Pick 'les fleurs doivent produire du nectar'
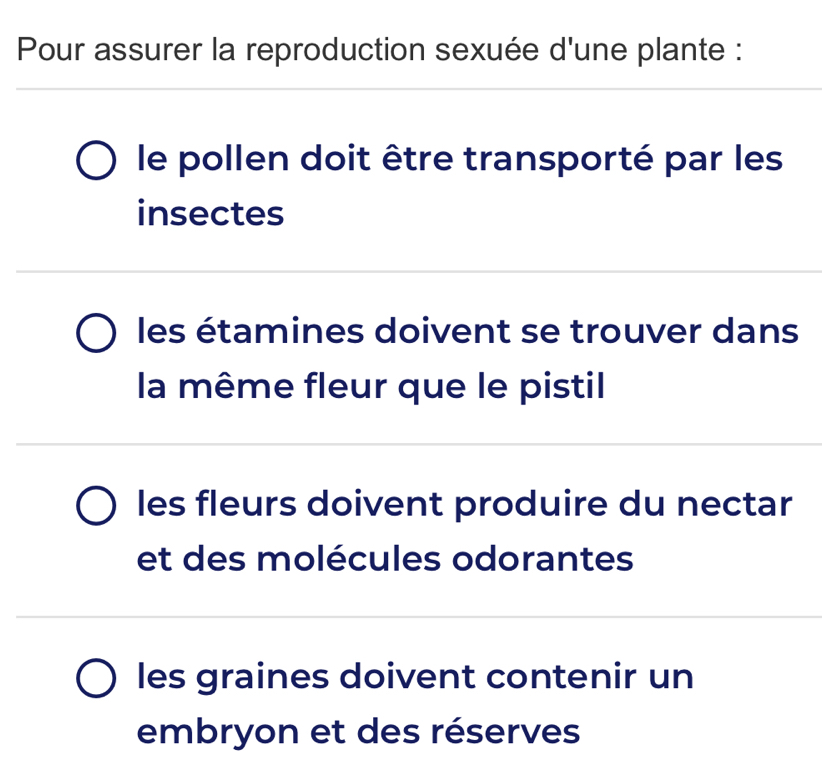The height and width of the screenshot is (781, 822). click(95, 506)
